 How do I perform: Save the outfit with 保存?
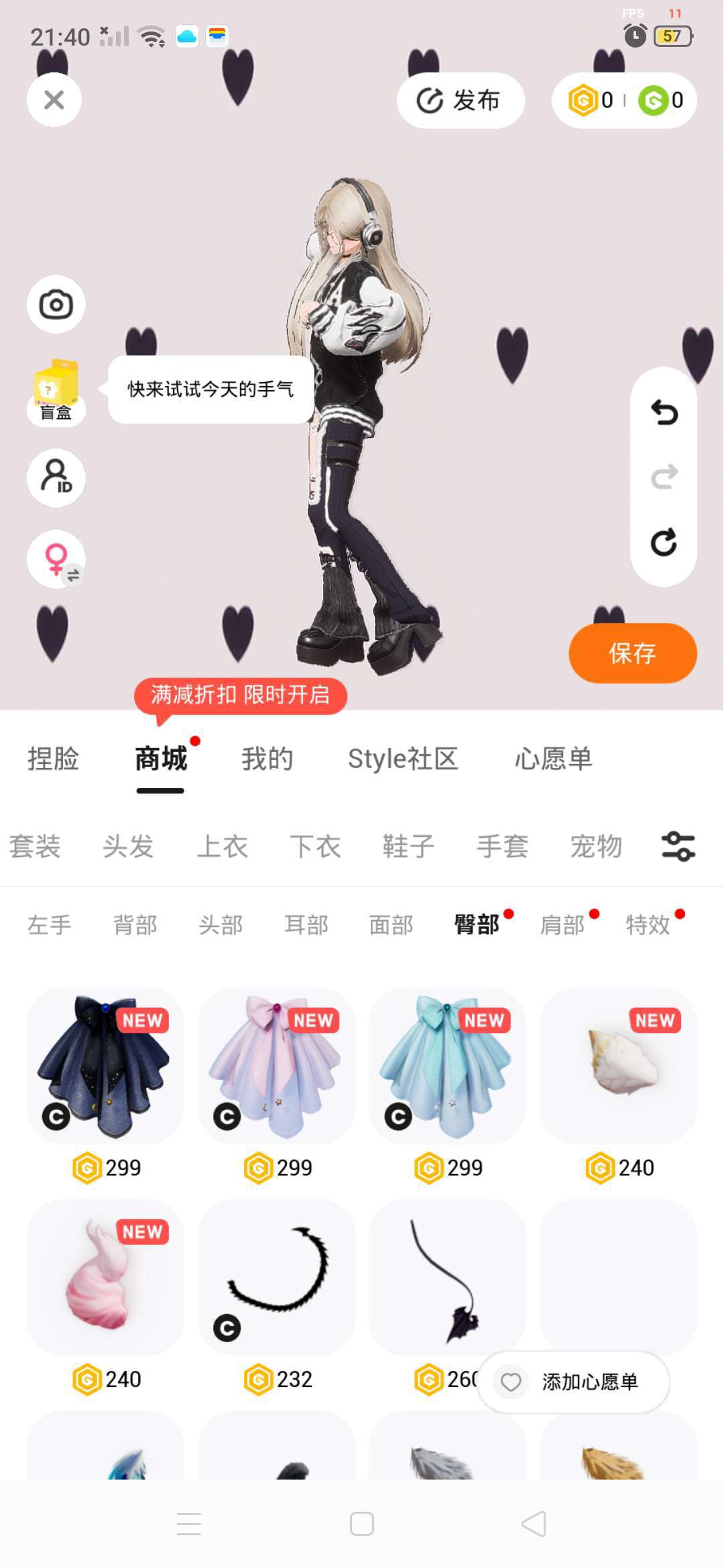pos(632,653)
